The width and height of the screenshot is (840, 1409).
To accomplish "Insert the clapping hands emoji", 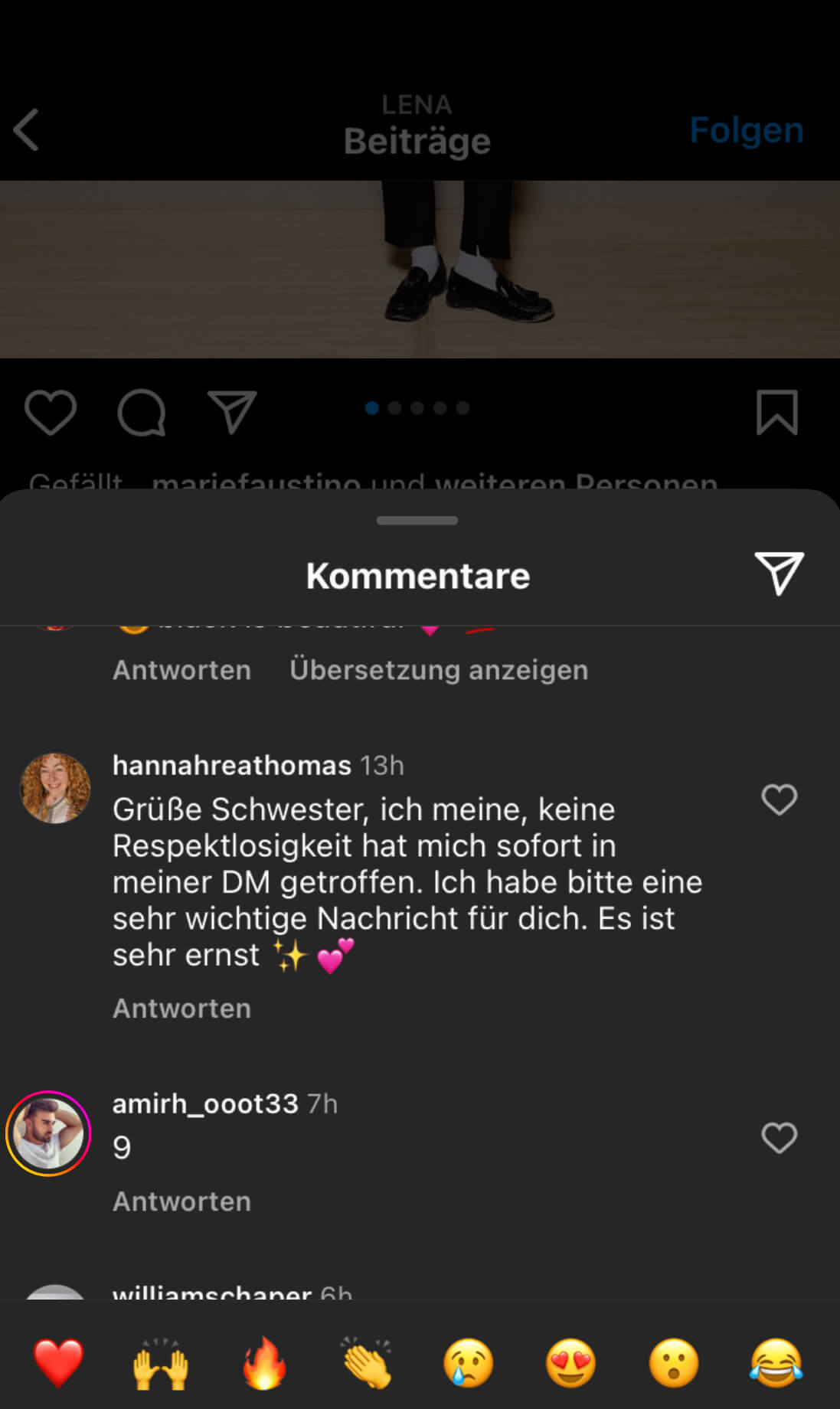I will pyautogui.click(x=367, y=1363).
